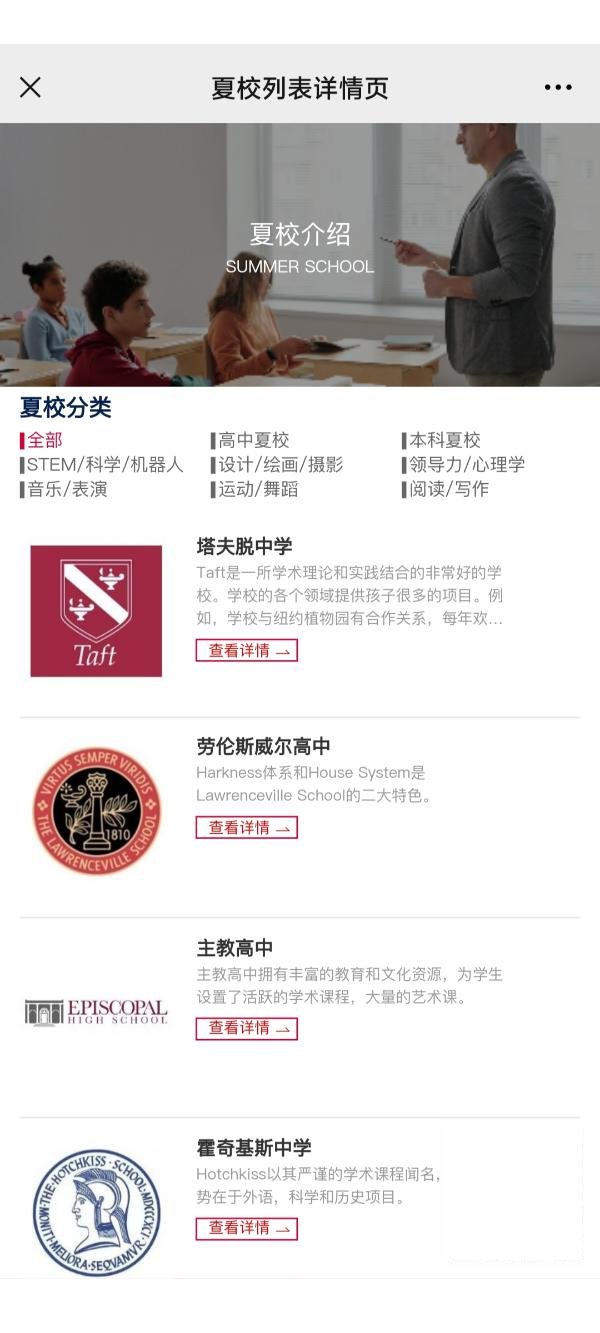600x1333 pixels.
Task: Show 阅读/写作 summer schools
Action: [448, 489]
